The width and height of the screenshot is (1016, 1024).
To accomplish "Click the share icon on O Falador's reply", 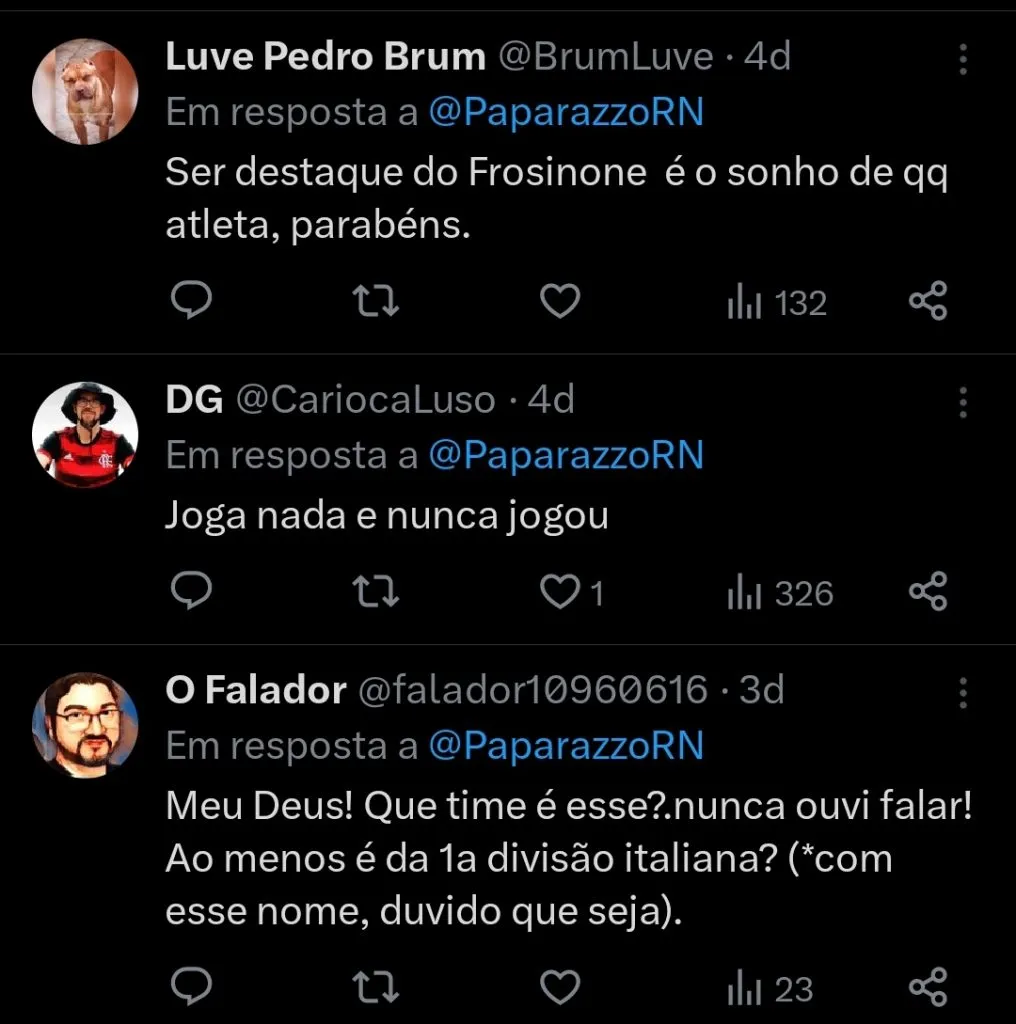I will (x=930, y=988).
